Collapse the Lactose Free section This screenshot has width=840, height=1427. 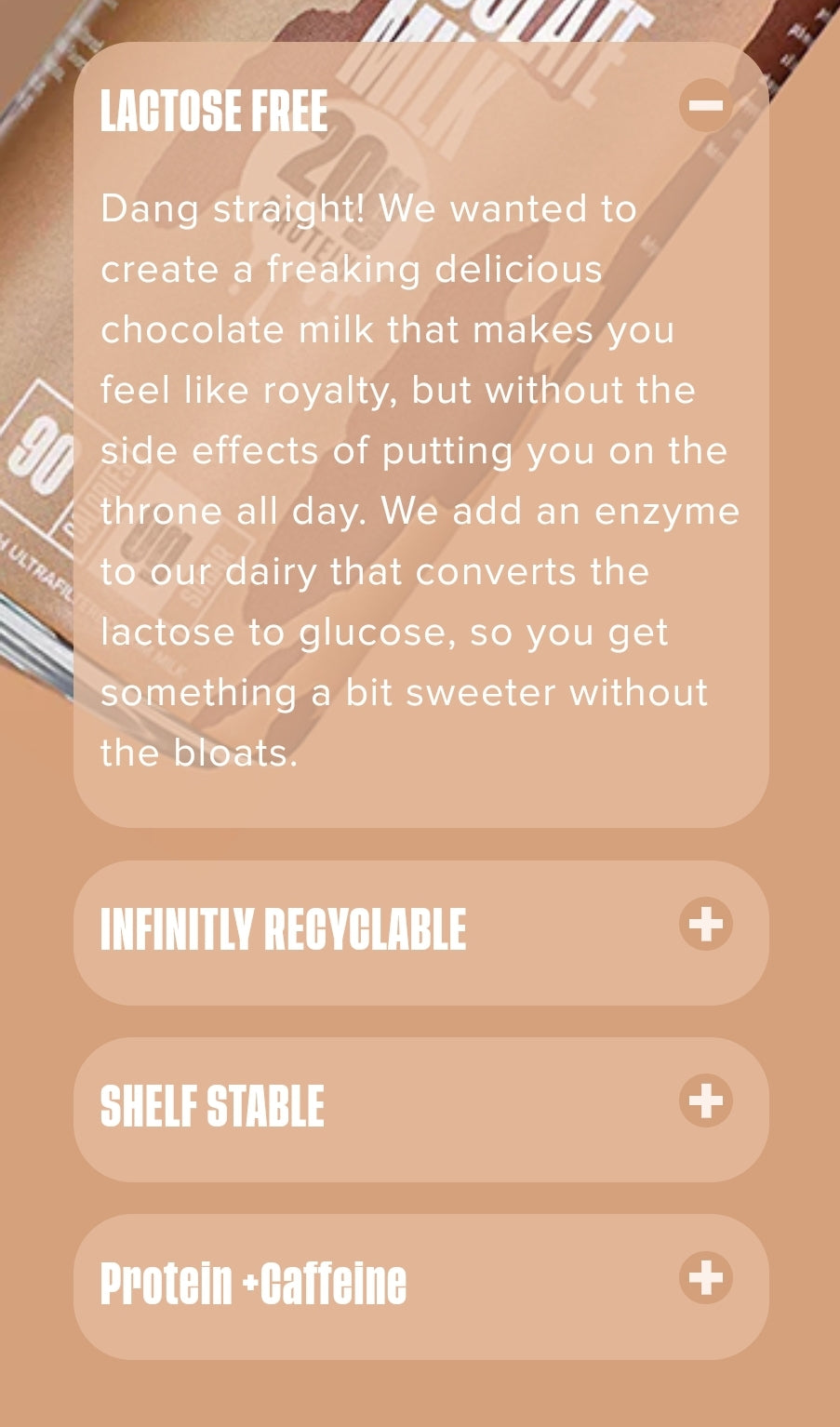click(x=705, y=105)
